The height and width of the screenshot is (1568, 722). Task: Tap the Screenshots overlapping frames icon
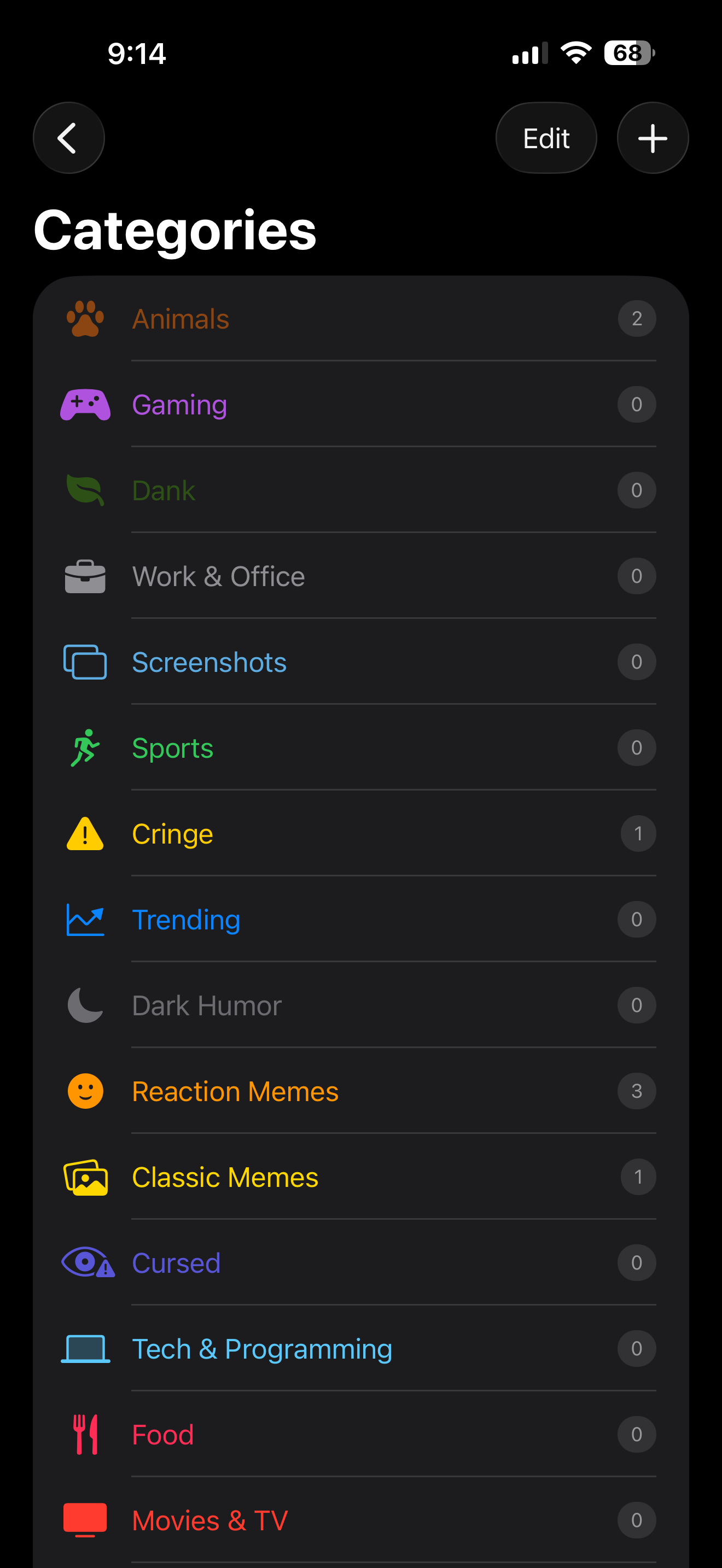pos(85,662)
